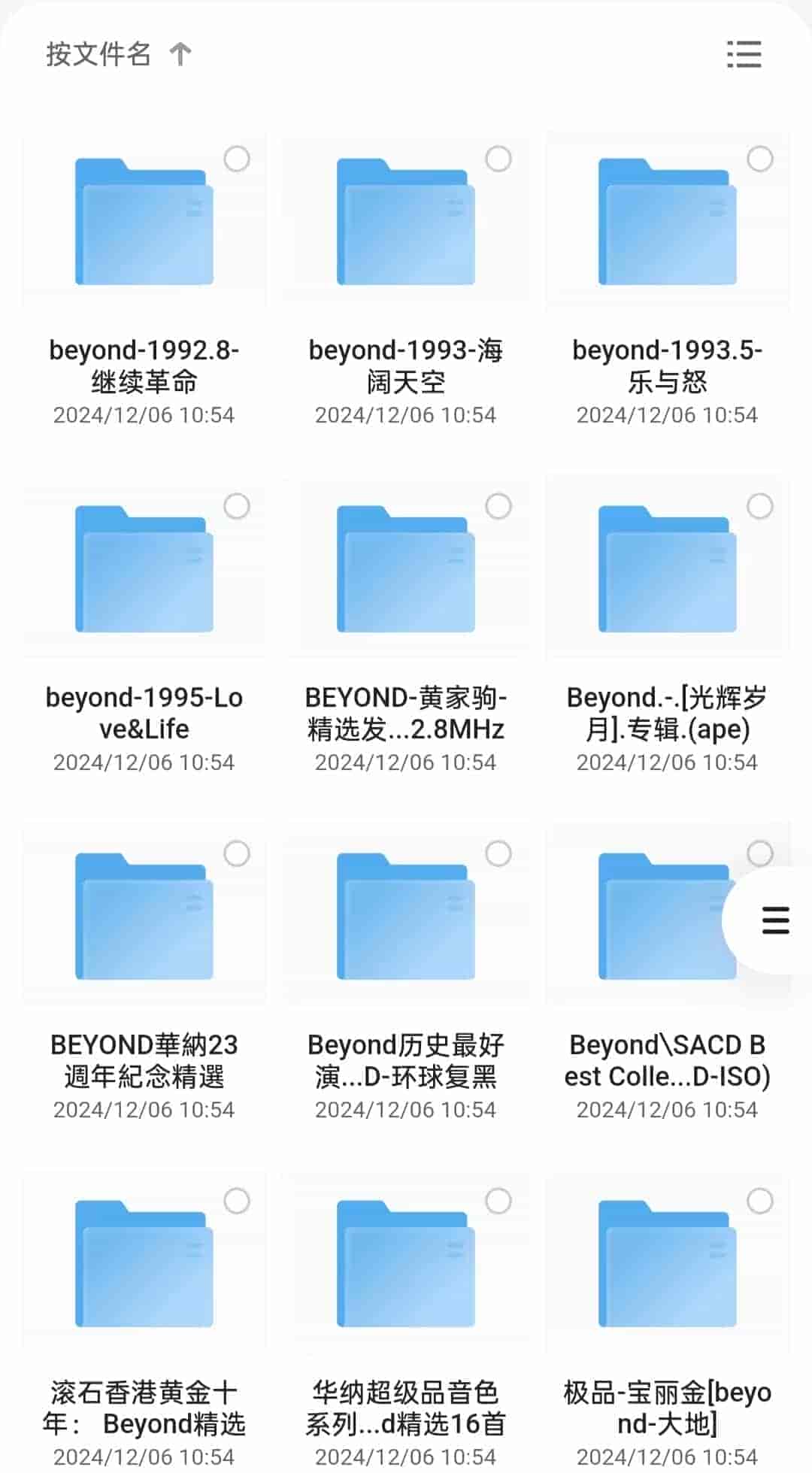Open the Beyond历史最好演 folder
The image size is (812, 1473).
point(405,917)
